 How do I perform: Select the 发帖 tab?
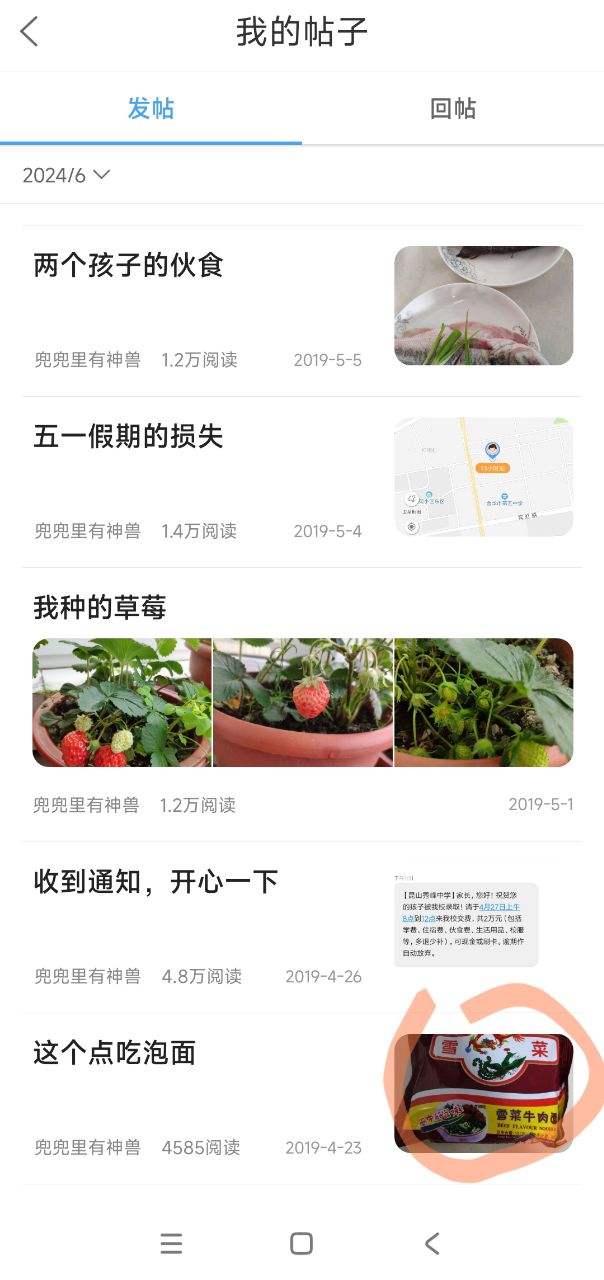tap(151, 109)
